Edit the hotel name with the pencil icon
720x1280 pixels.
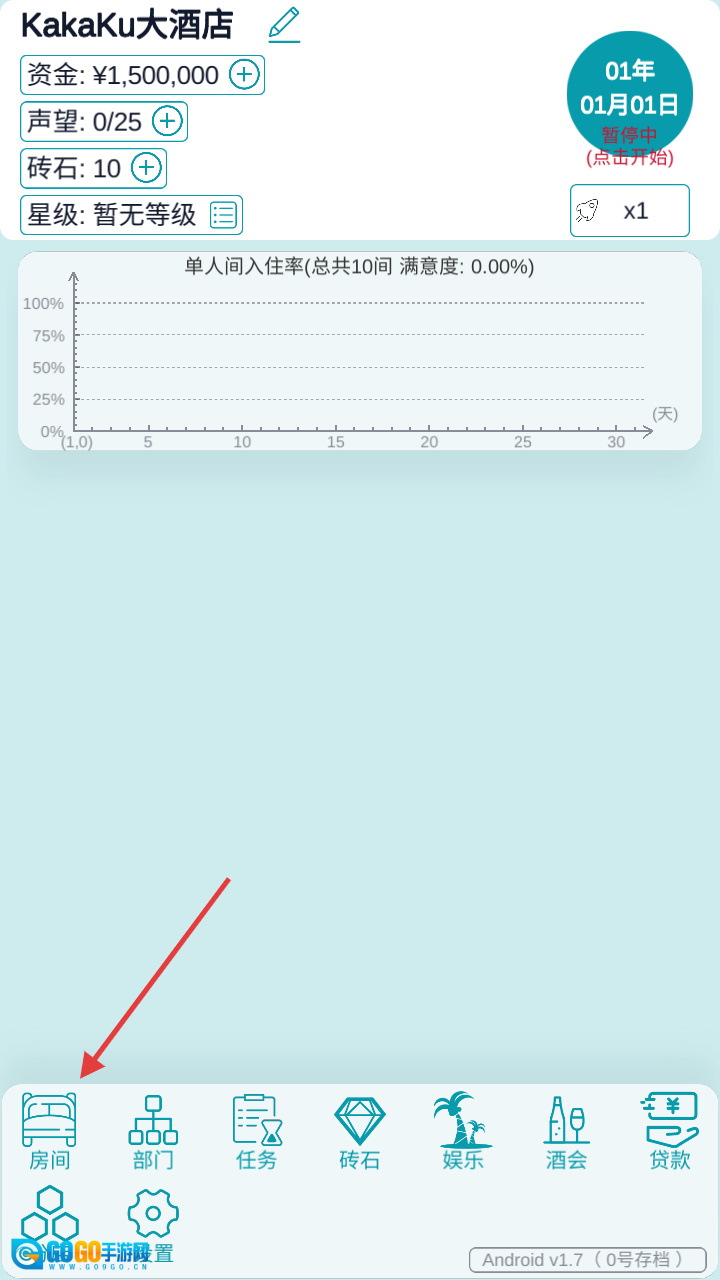[x=285, y=24]
